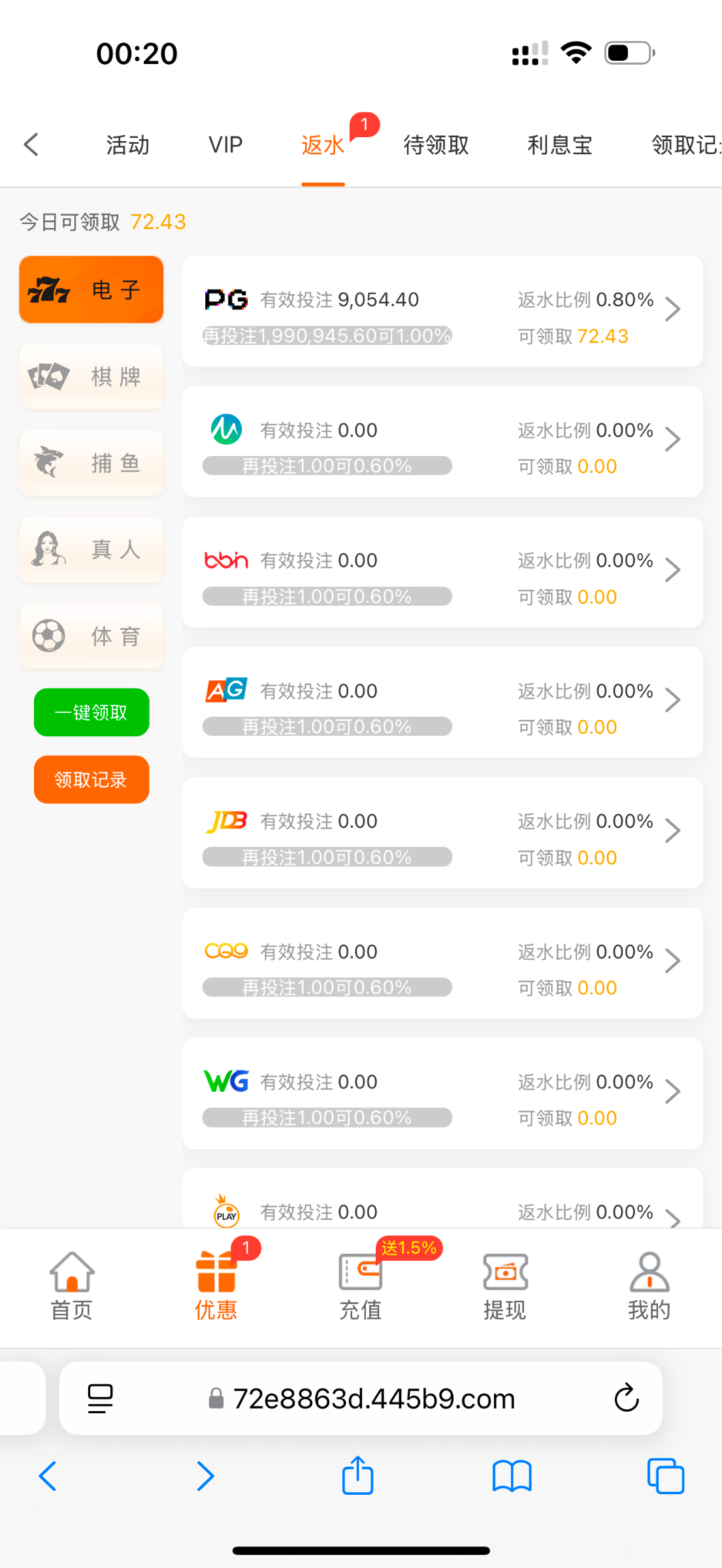The width and height of the screenshot is (722, 1568).
Task: Open the WG rebate row
Action: click(x=442, y=1093)
